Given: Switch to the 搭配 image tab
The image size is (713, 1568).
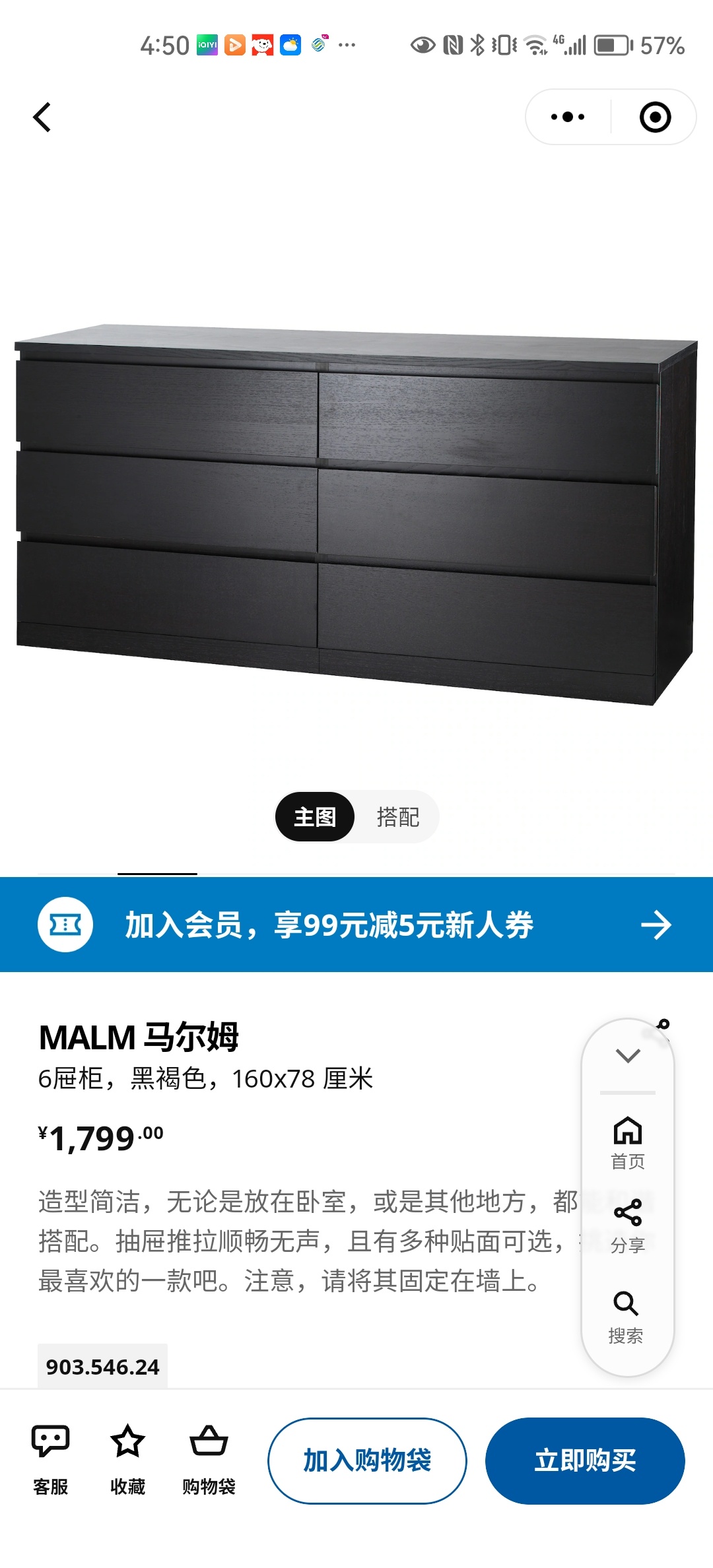Looking at the screenshot, I should pyautogui.click(x=397, y=817).
